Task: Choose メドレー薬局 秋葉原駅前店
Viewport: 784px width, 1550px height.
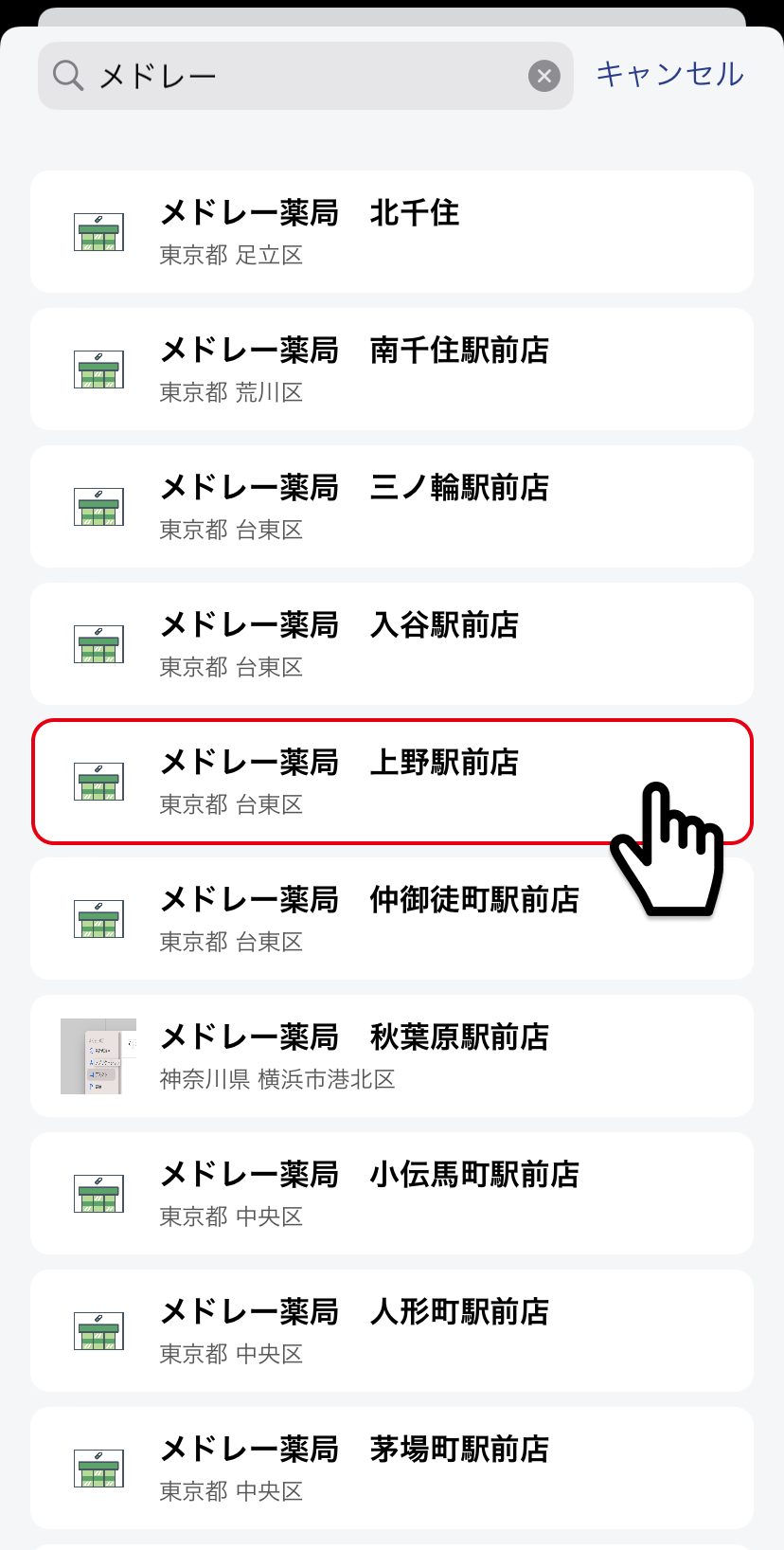Action: click(392, 1056)
